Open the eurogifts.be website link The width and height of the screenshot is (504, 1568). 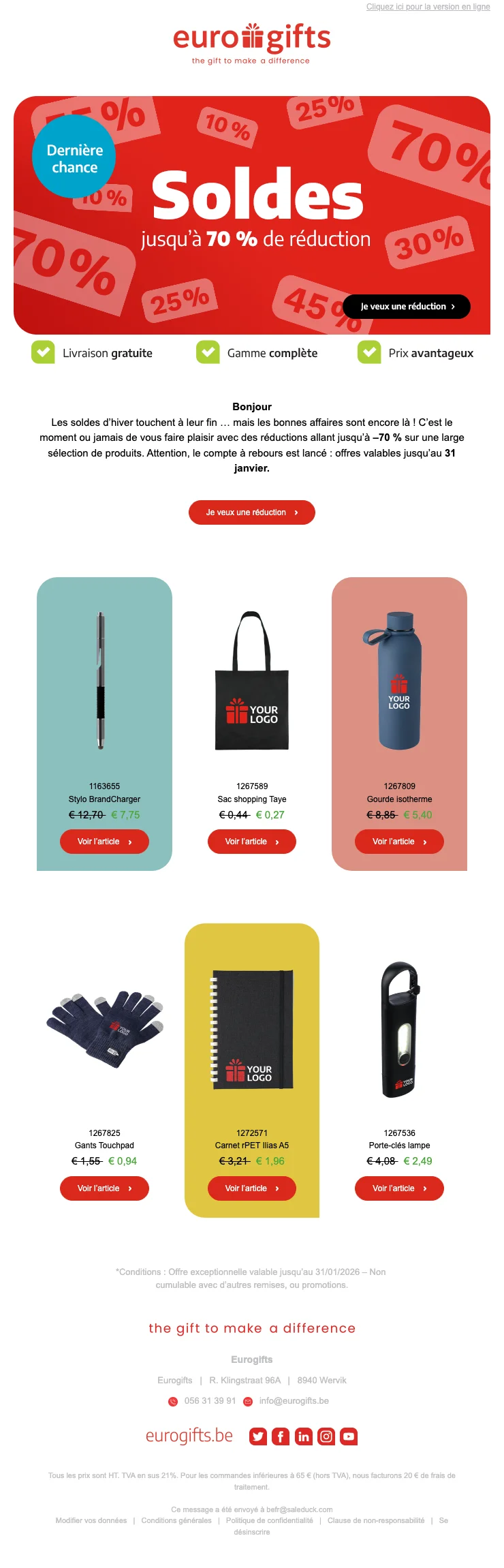click(189, 1436)
